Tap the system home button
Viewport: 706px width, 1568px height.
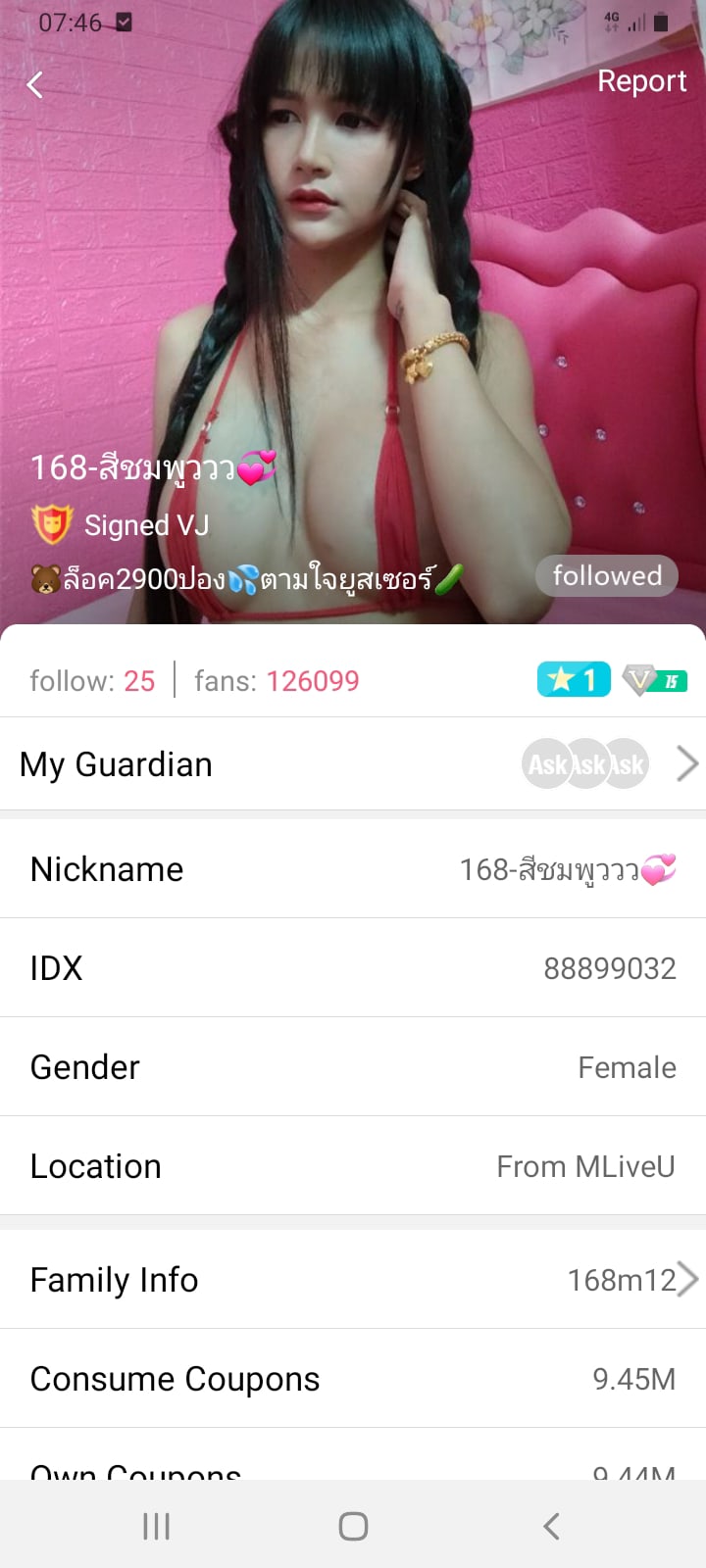[x=353, y=1526]
